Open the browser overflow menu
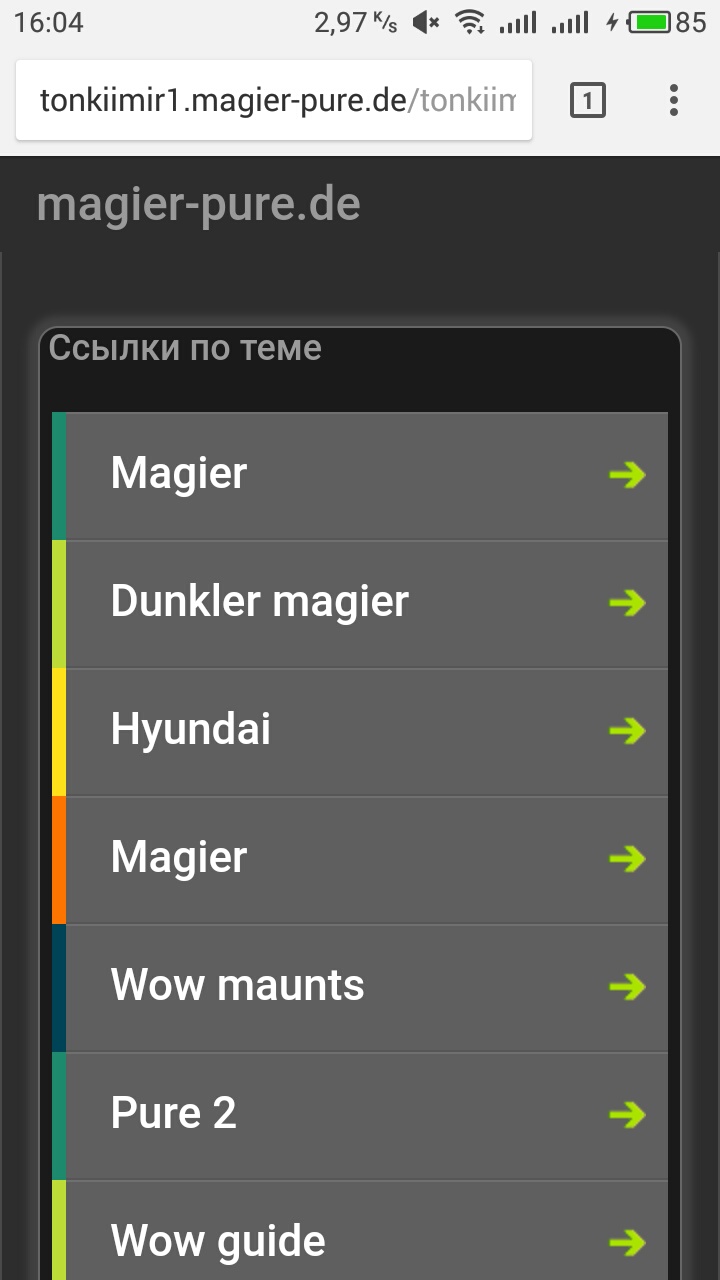 click(673, 100)
